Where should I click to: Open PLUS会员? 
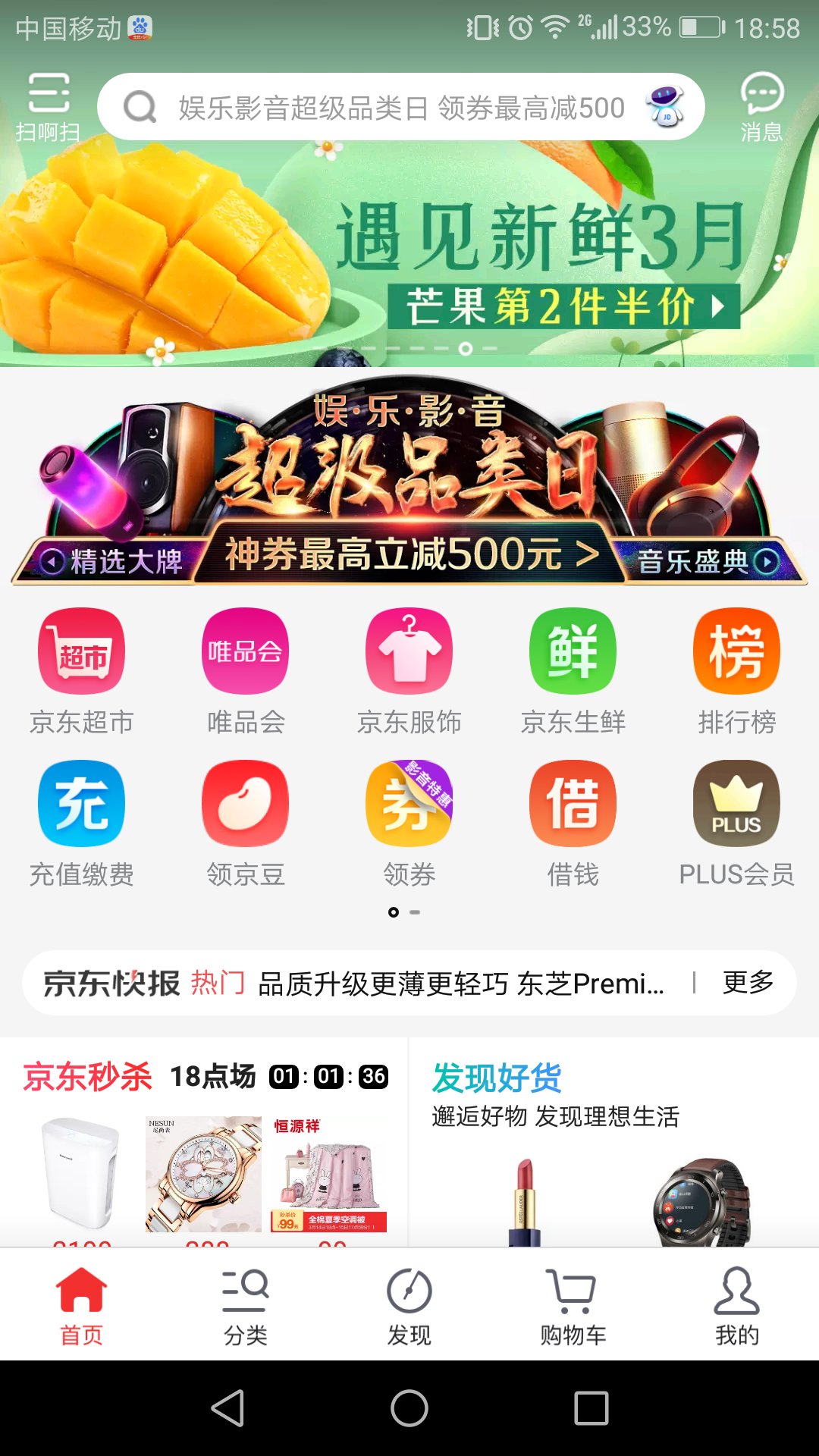pyautogui.click(x=736, y=823)
